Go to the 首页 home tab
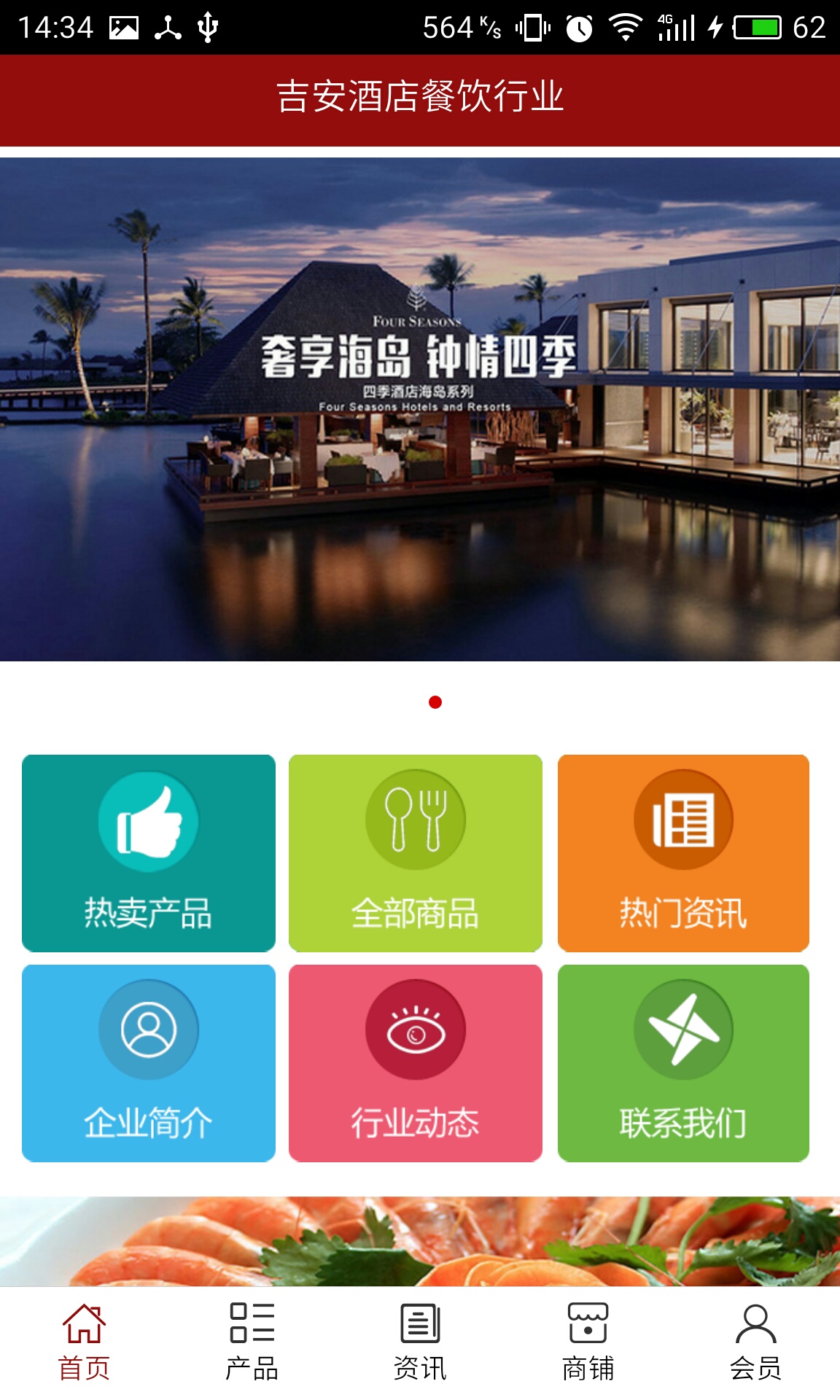Screen dimensions: 840x1400 point(84,1343)
